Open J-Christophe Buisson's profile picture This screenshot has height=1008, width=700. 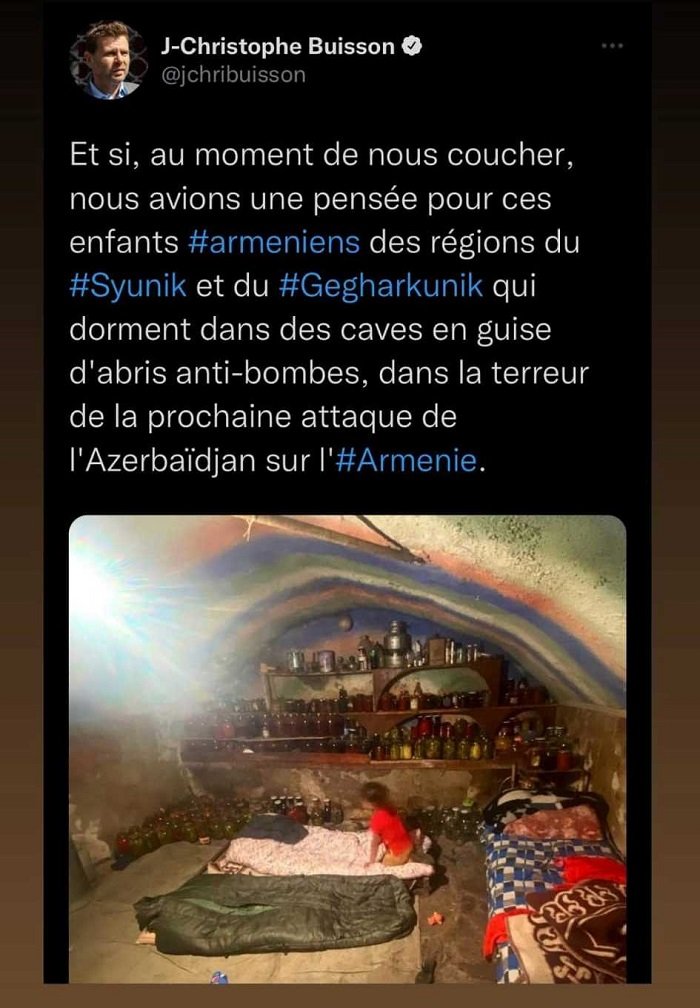tap(107, 60)
